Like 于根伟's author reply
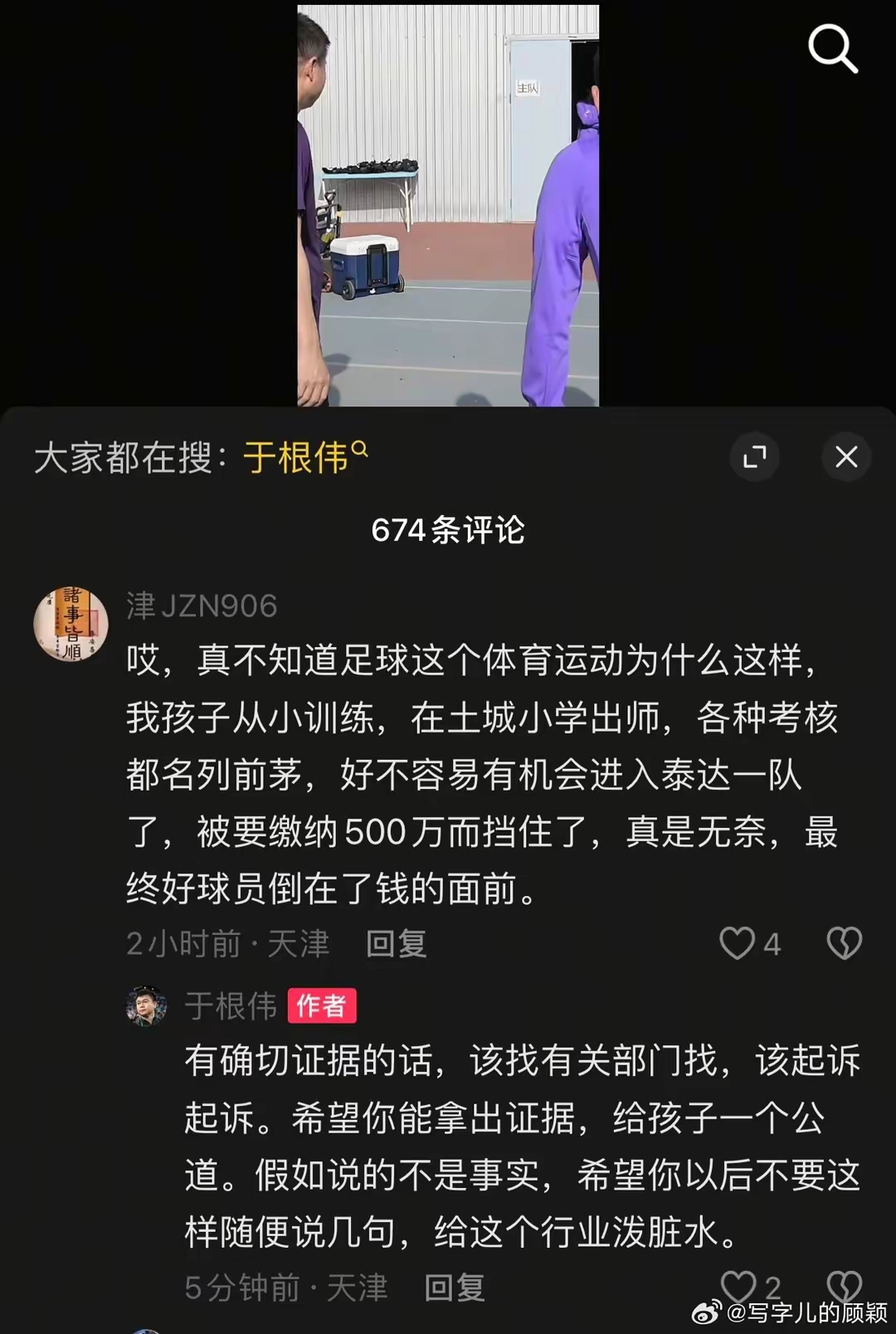Screen dimensions: 896x1334 (x=738, y=1285)
